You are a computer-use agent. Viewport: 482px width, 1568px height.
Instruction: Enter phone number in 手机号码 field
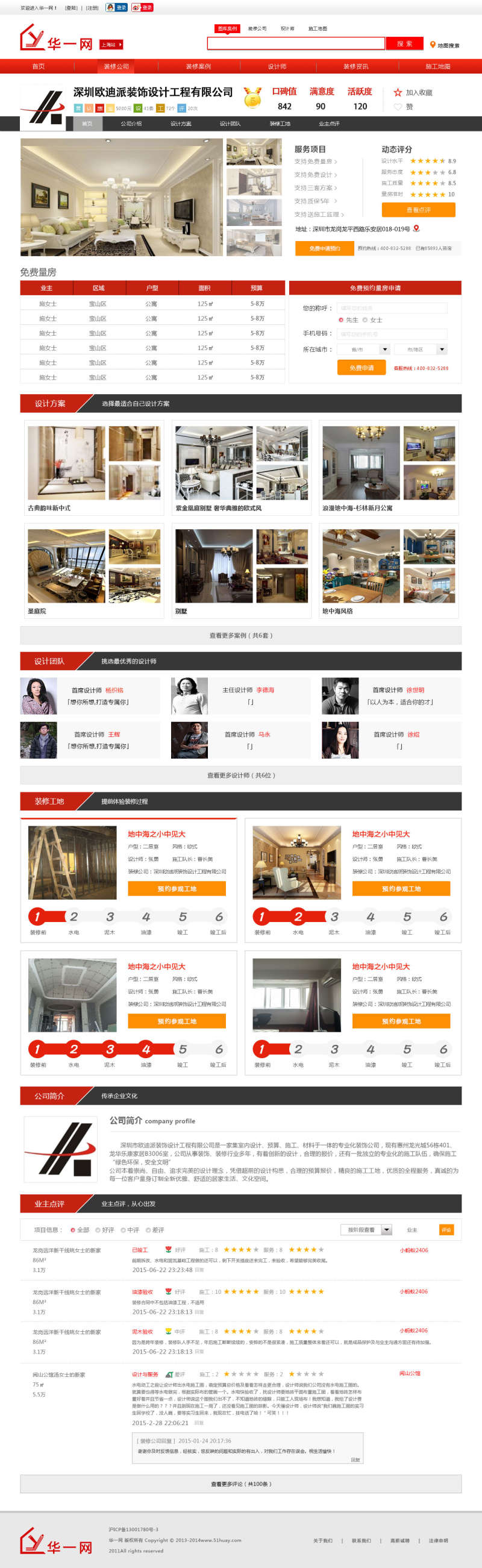(x=392, y=334)
